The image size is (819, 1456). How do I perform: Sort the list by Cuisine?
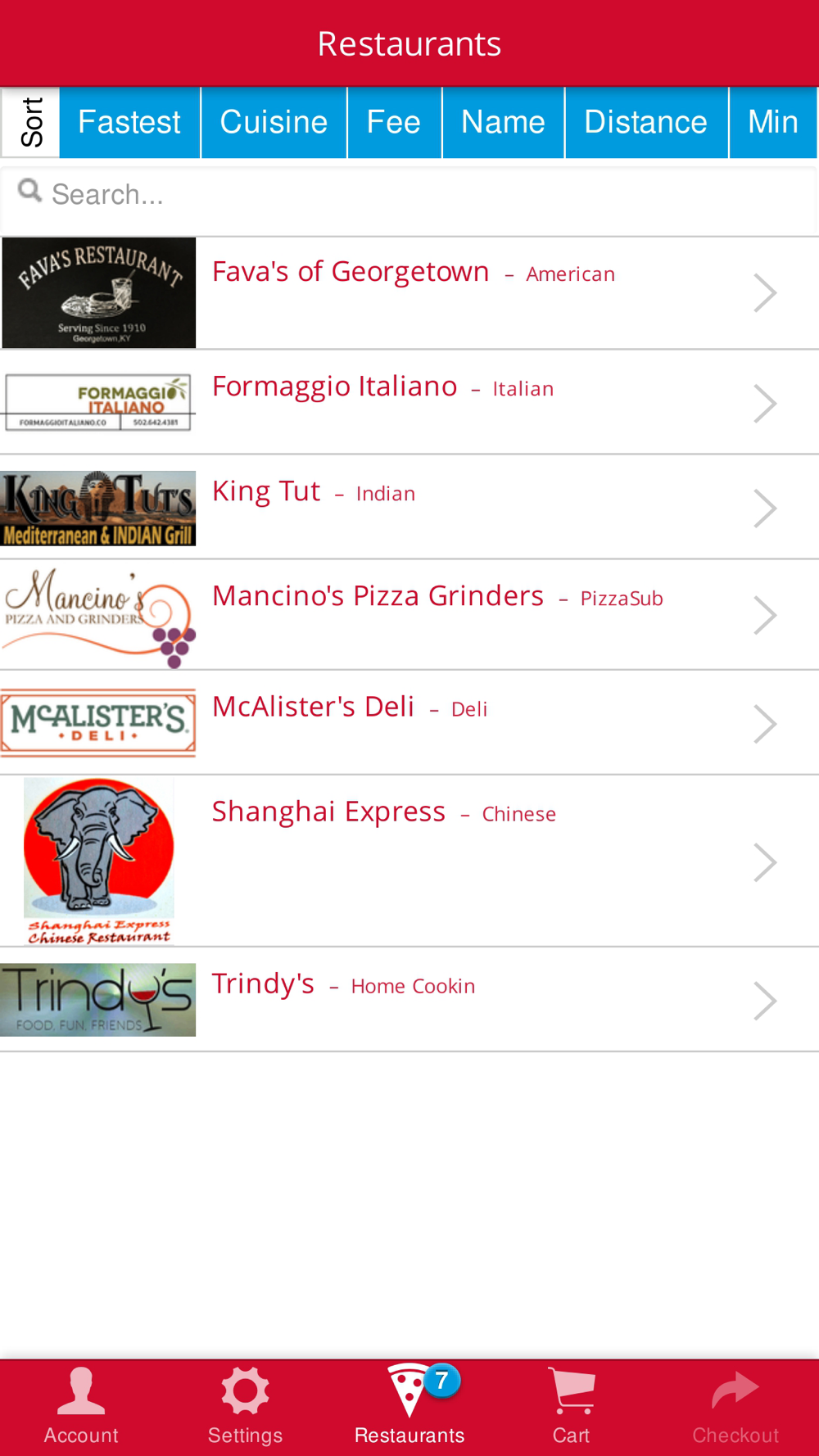(274, 123)
